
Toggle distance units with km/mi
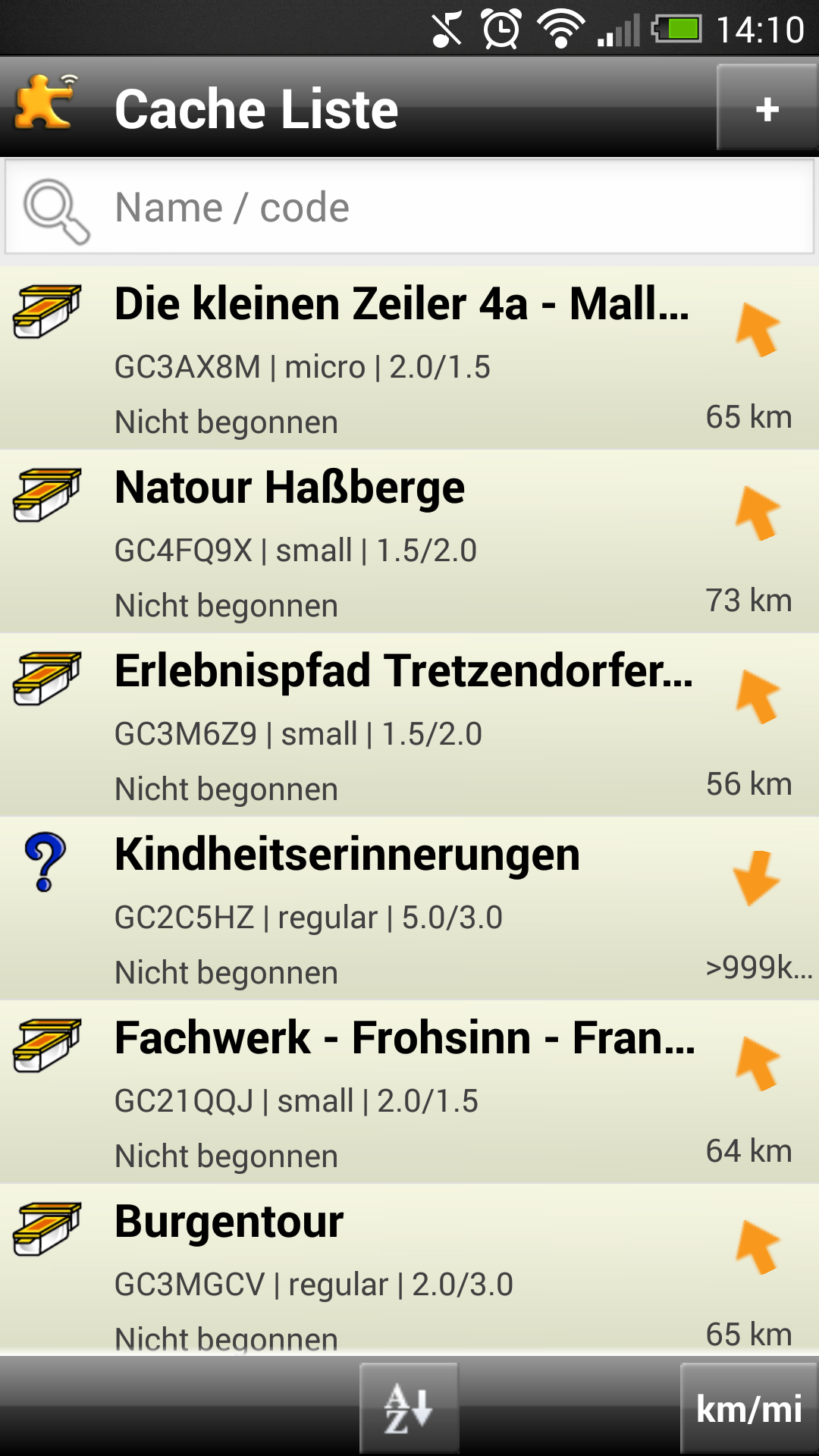click(x=748, y=1408)
